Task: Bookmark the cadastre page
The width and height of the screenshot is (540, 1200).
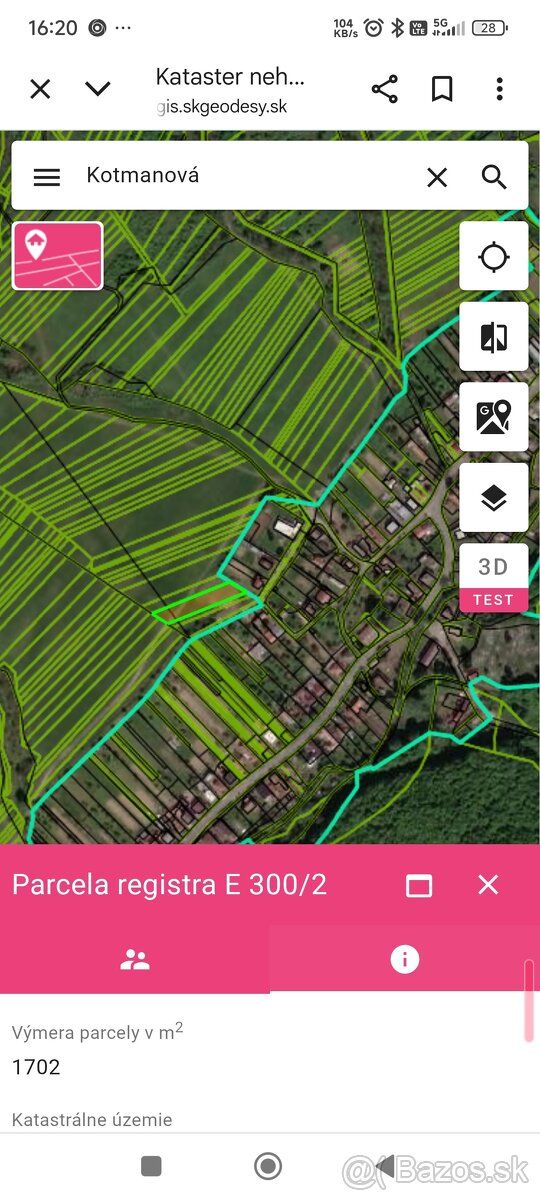Action: click(442, 89)
